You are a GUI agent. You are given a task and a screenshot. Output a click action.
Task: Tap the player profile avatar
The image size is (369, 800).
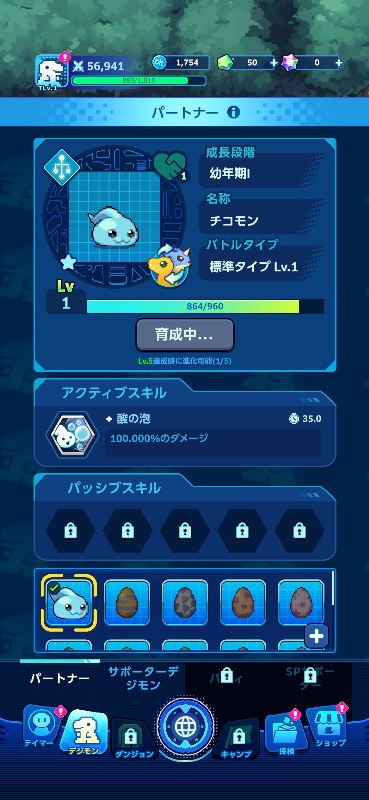point(52,71)
